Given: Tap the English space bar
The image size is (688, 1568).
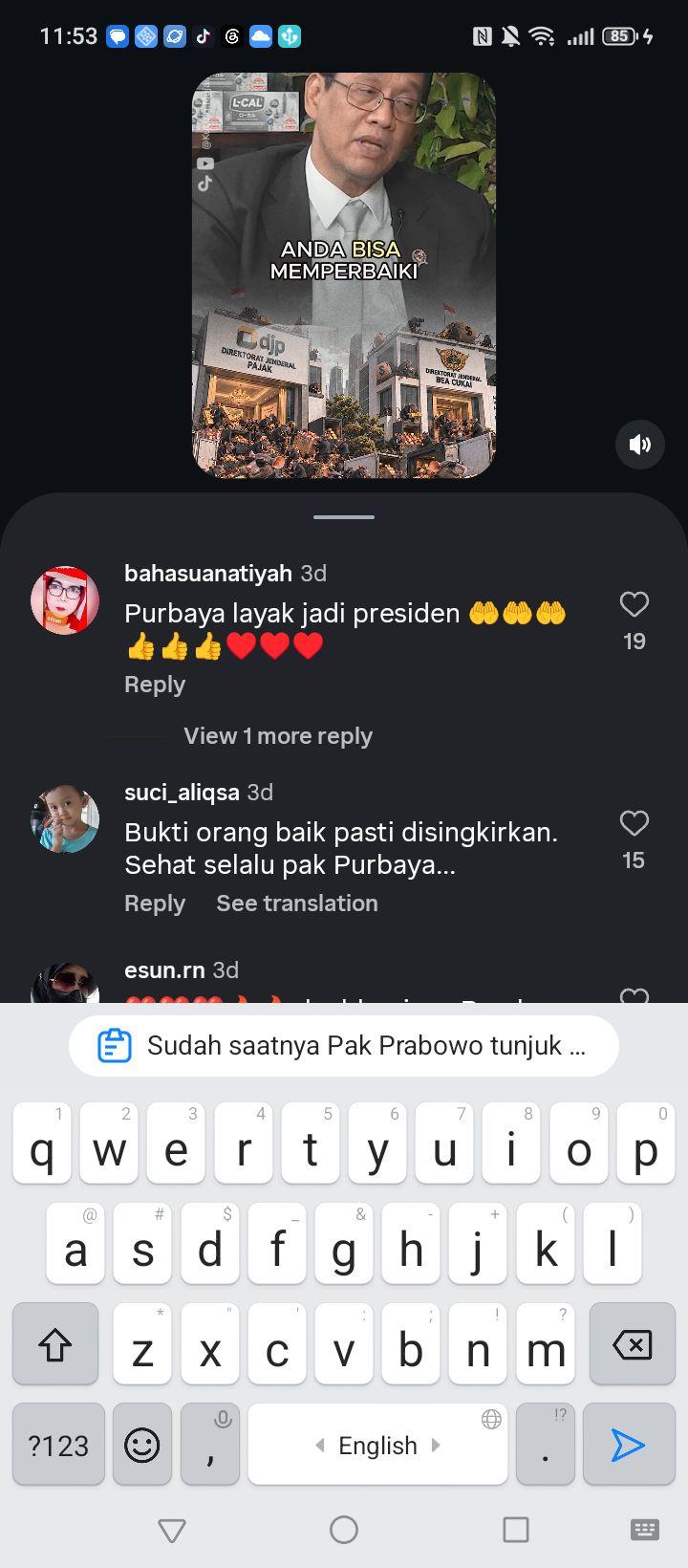Looking at the screenshot, I should click(377, 1445).
